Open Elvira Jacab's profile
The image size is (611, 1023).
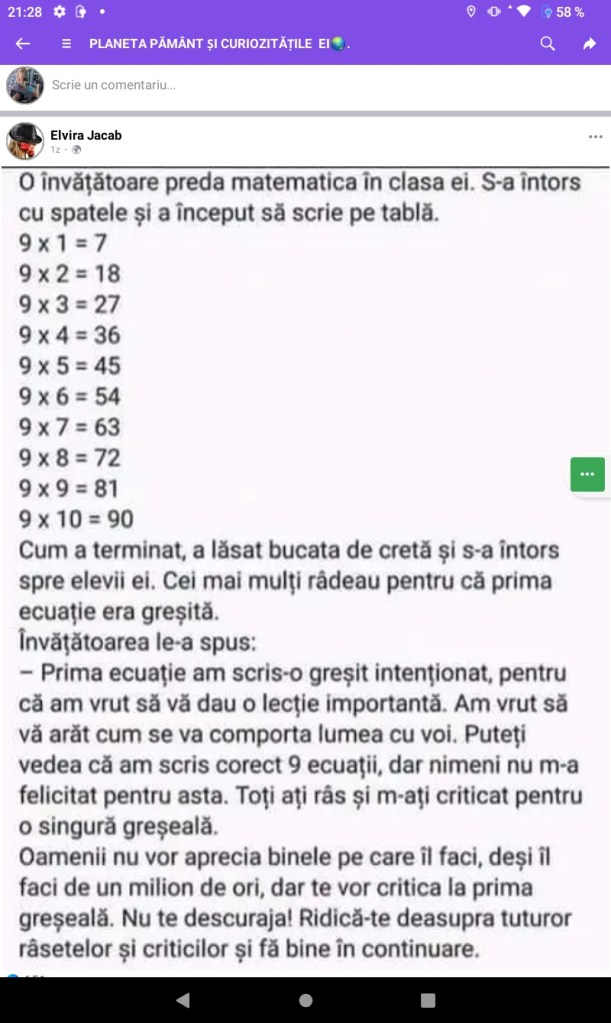(x=86, y=135)
